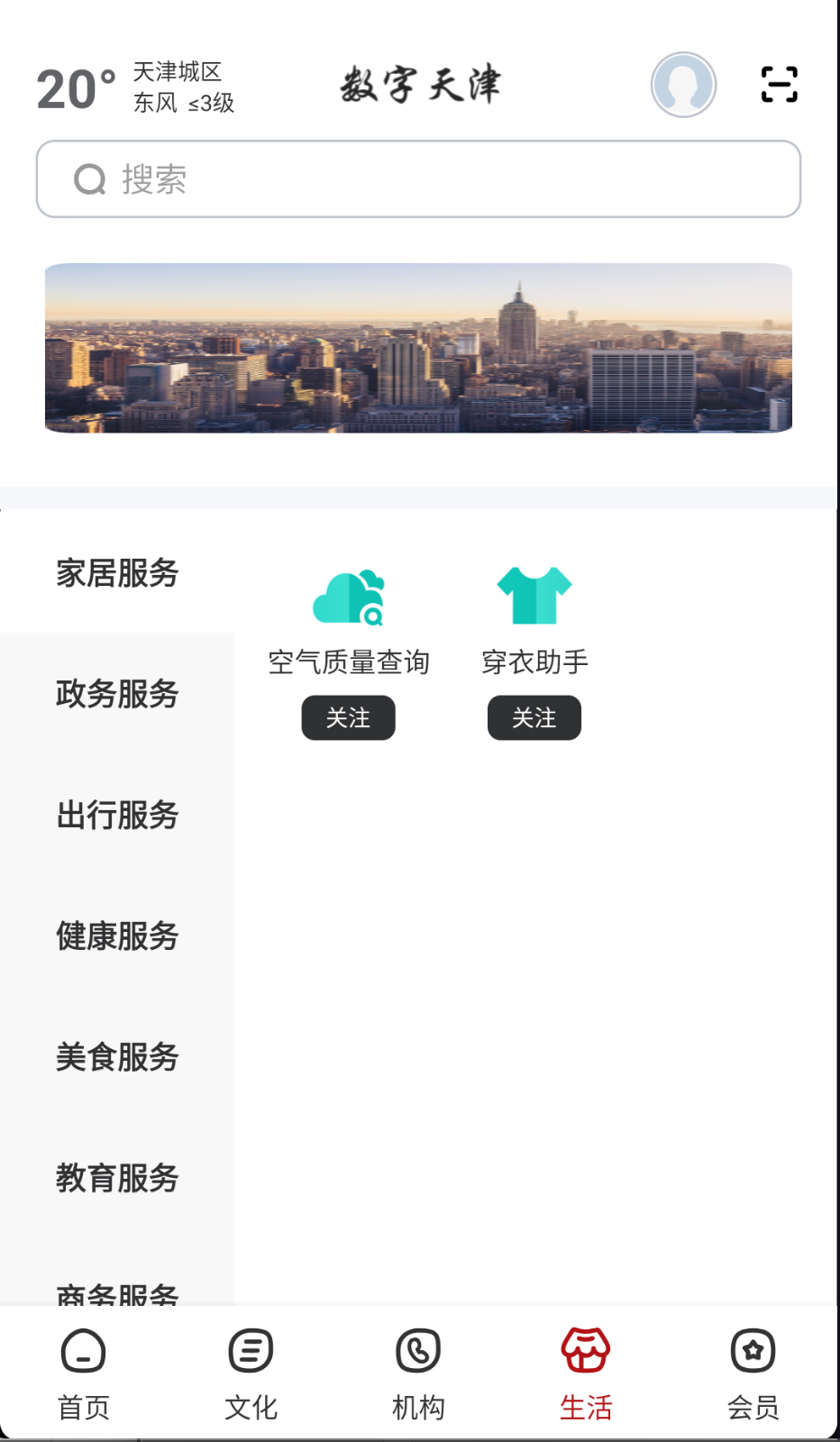Select the 教育服务 category
This screenshot has height=1442, width=840.
[x=117, y=1178]
